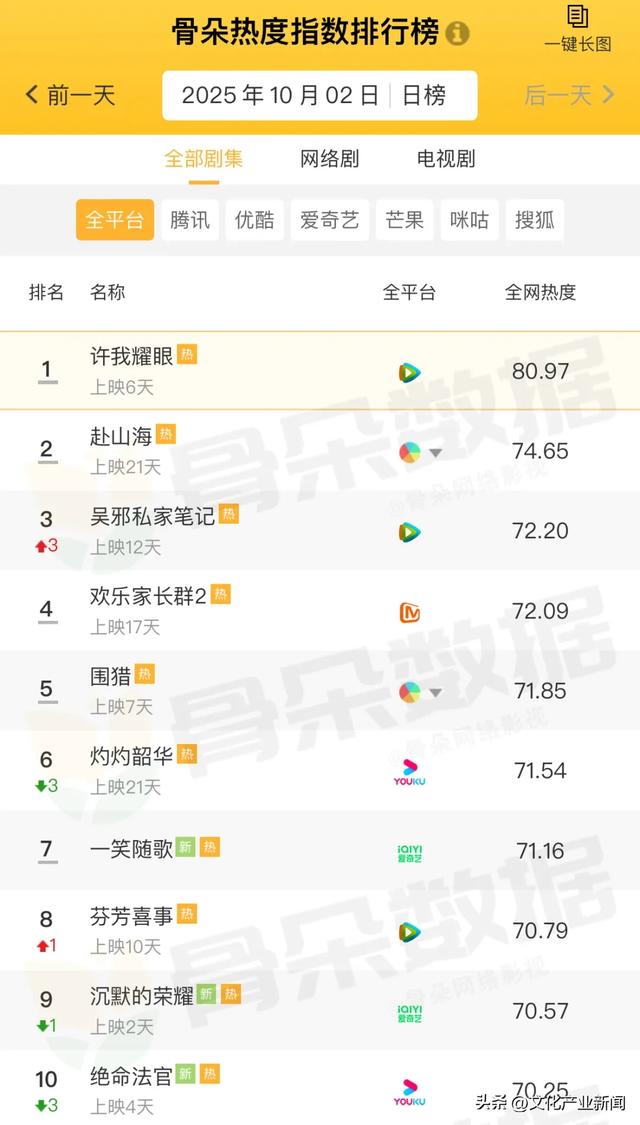Open details for 许我耀眼
Screen dimensions: 640x1125
tap(132, 355)
